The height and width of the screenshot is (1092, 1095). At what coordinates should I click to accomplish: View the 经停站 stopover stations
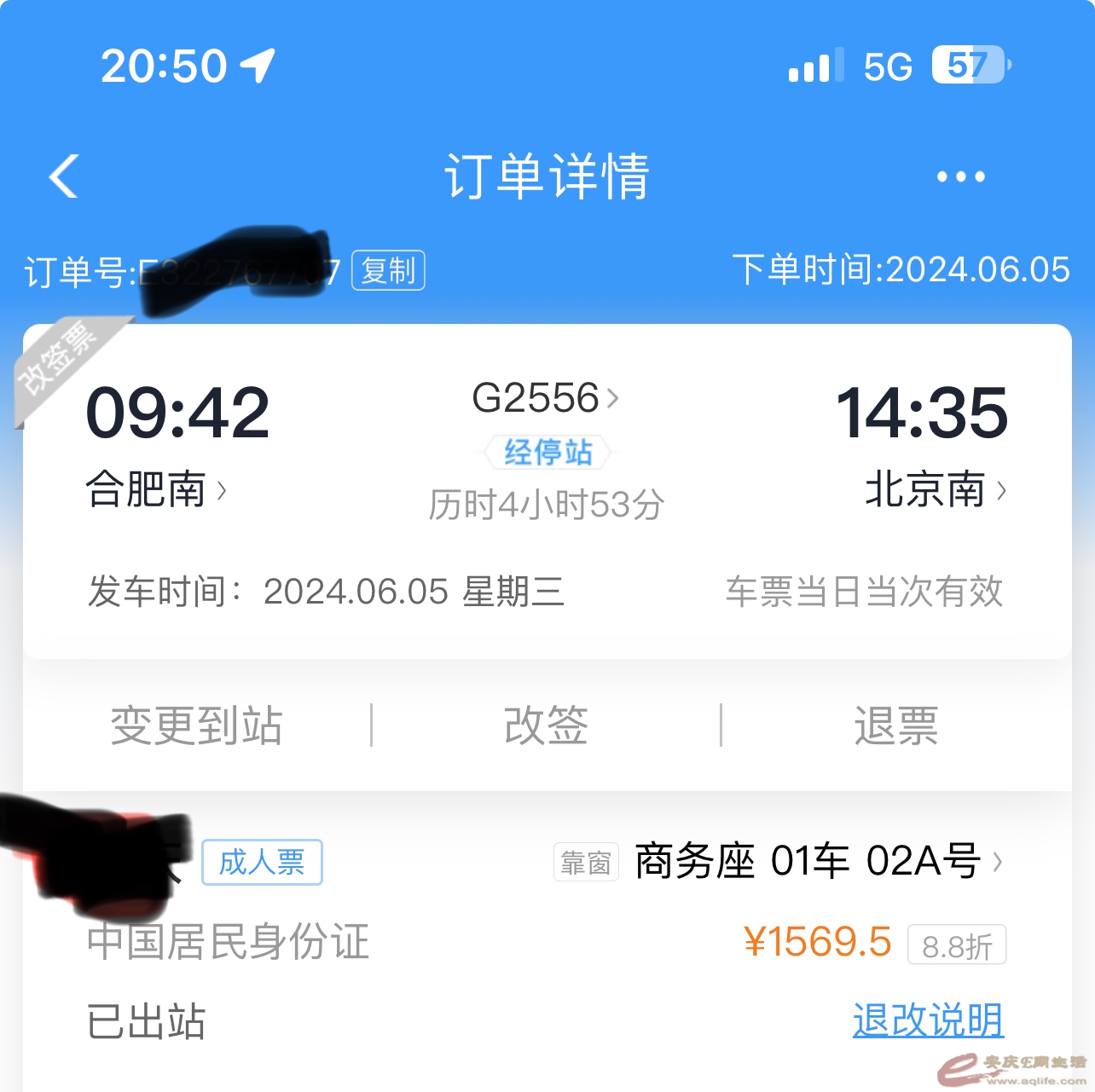click(x=547, y=452)
